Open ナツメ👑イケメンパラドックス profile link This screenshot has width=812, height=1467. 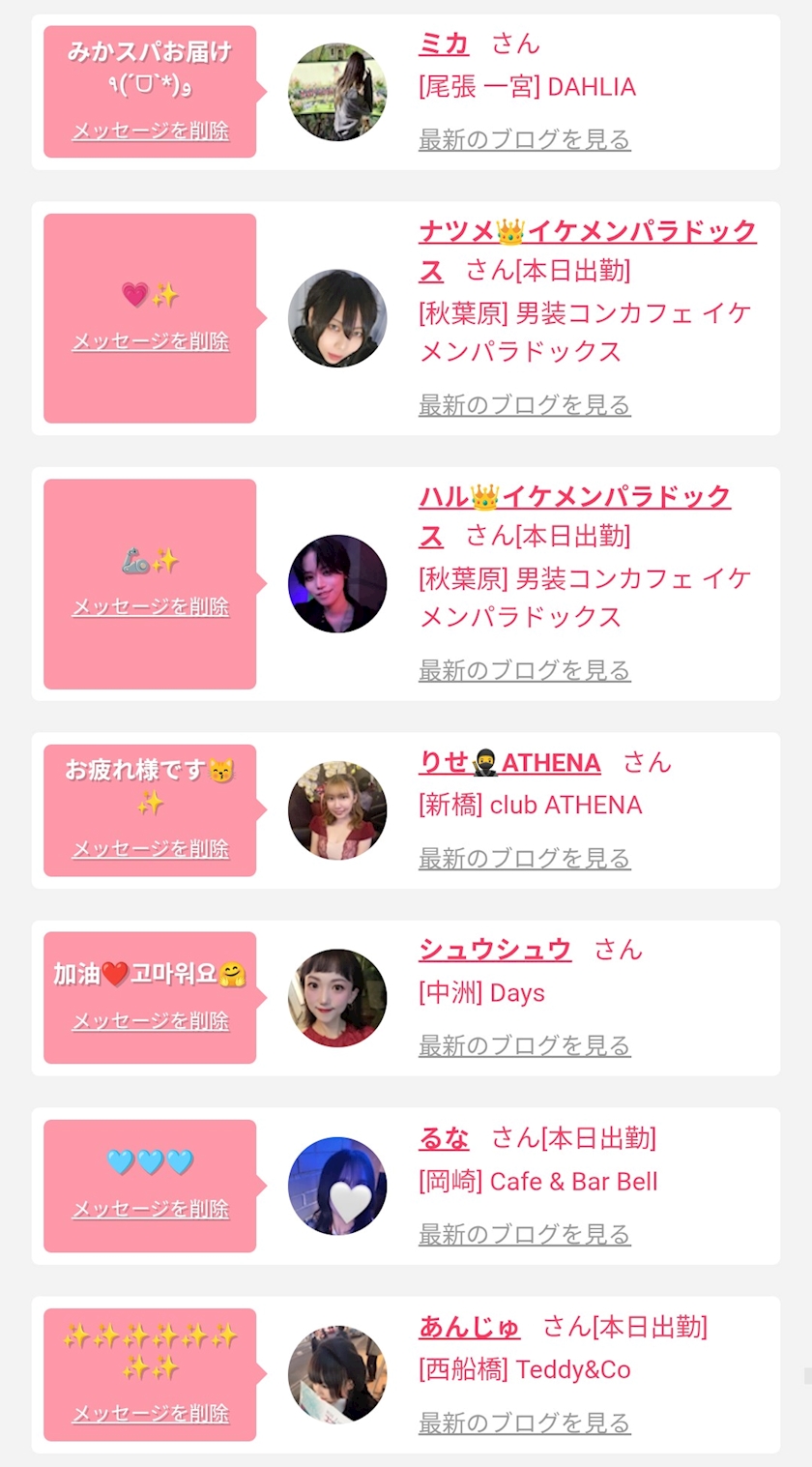click(x=587, y=232)
